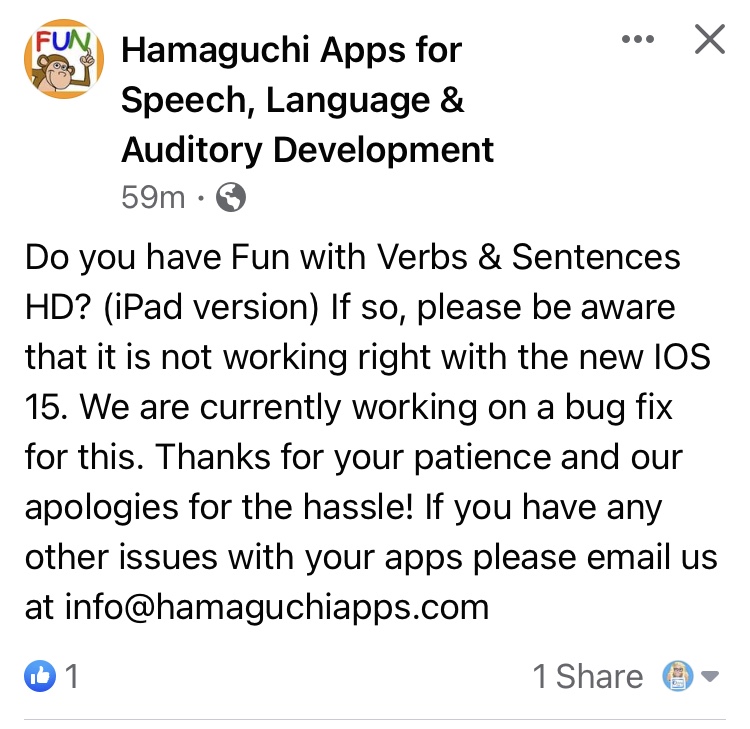Screen dimensions: 750x729
Task: Tap the Hamaguchi Apps monkey profile picture
Action: point(64,61)
